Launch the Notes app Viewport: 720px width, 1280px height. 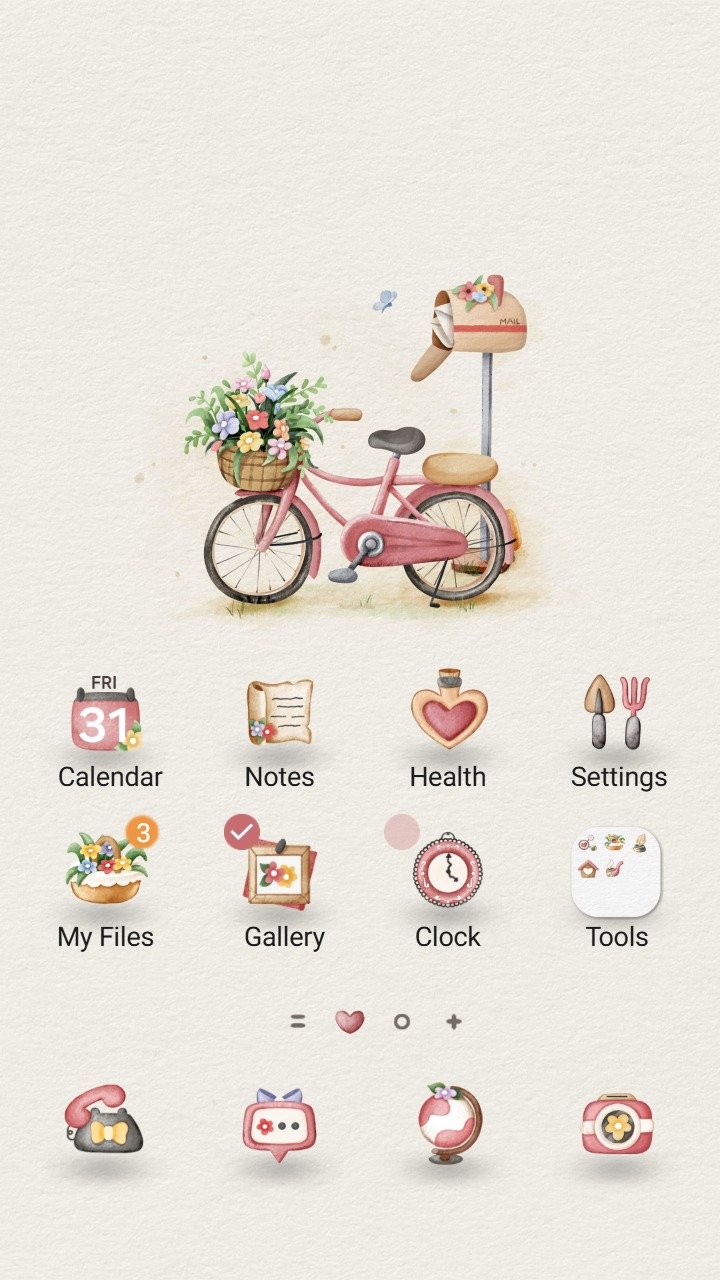click(x=280, y=714)
